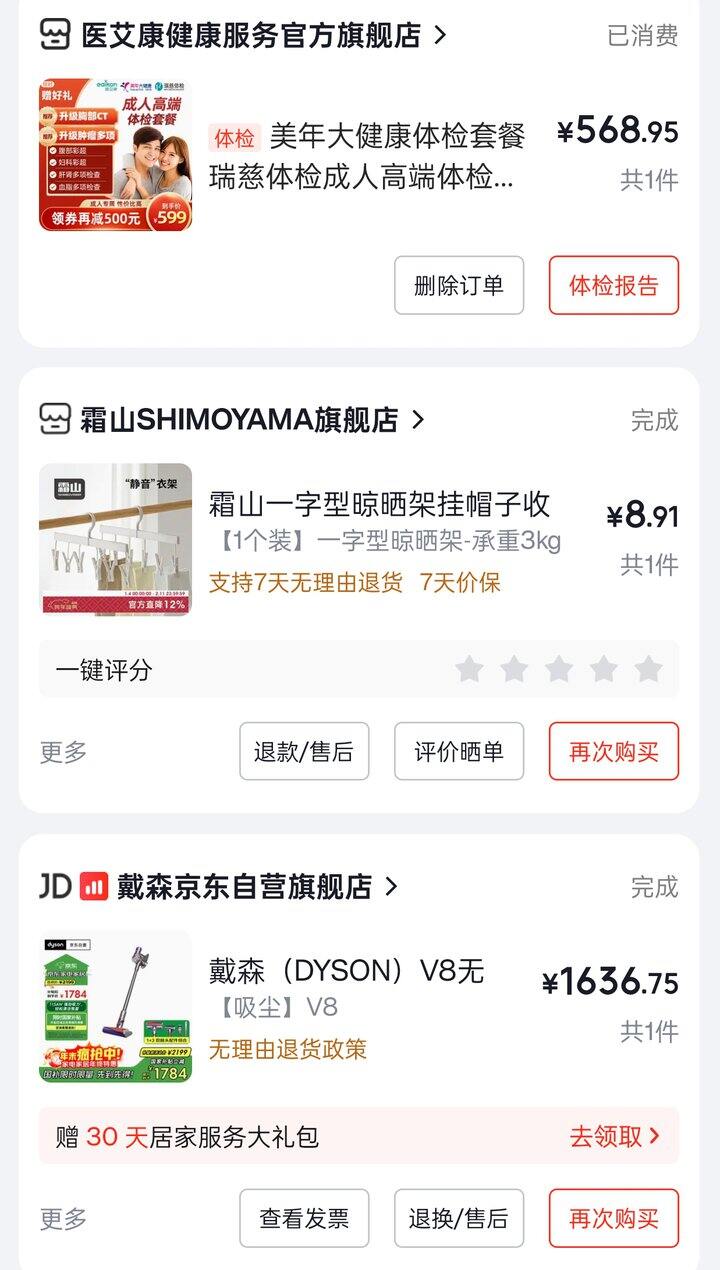Click the Dyson V8 product thumbnail
720x1270 pixels.
click(x=116, y=1005)
